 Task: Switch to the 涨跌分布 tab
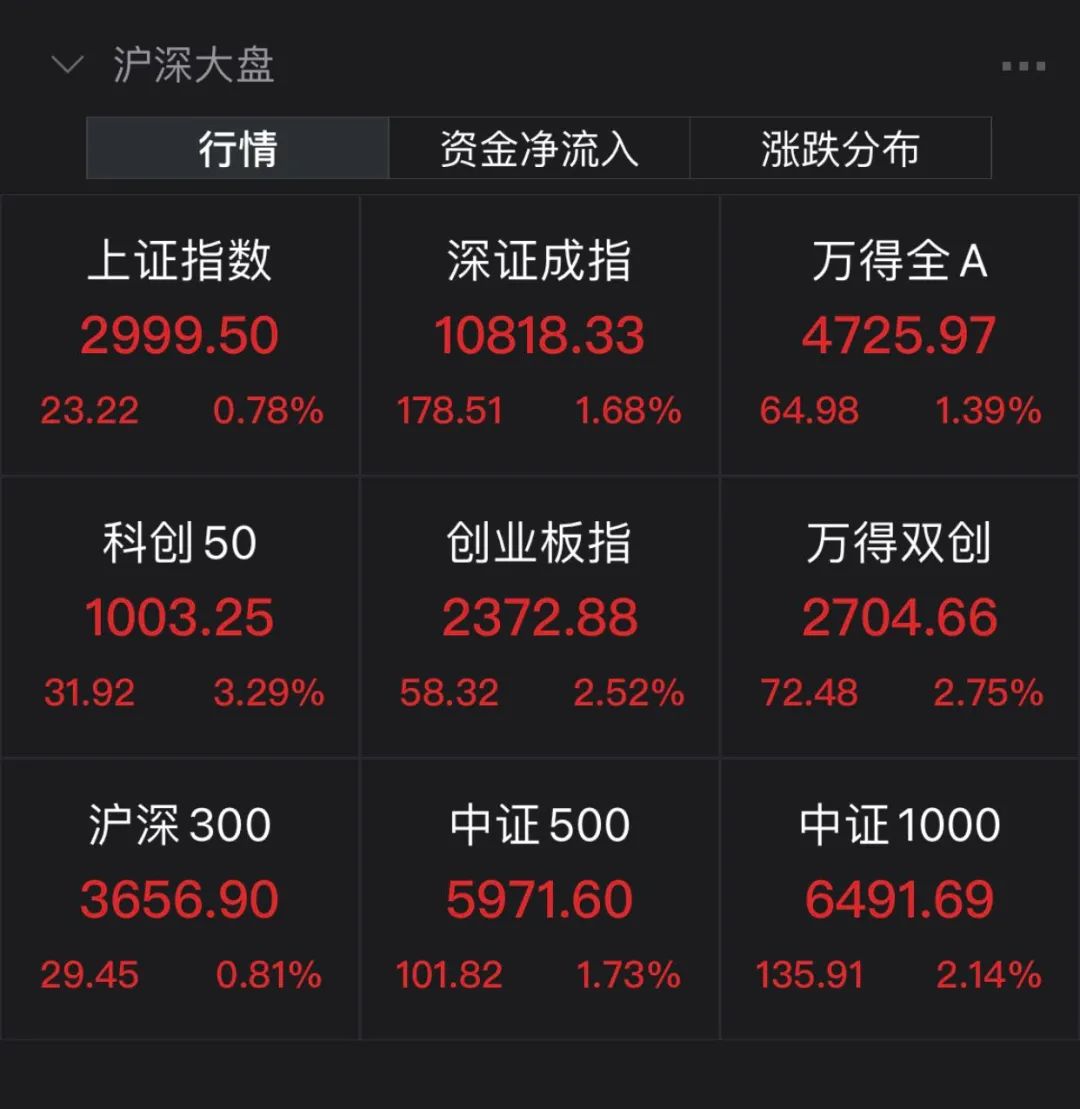[840, 149]
